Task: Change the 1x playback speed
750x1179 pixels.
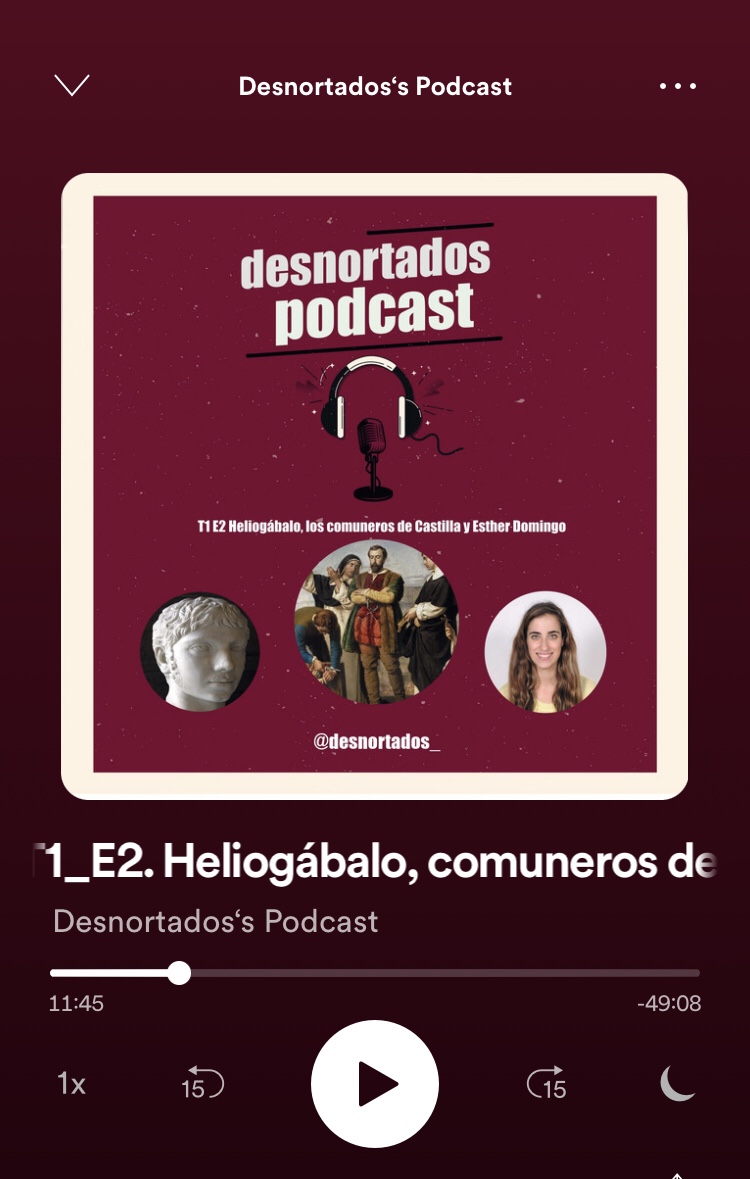Action: (71, 1084)
